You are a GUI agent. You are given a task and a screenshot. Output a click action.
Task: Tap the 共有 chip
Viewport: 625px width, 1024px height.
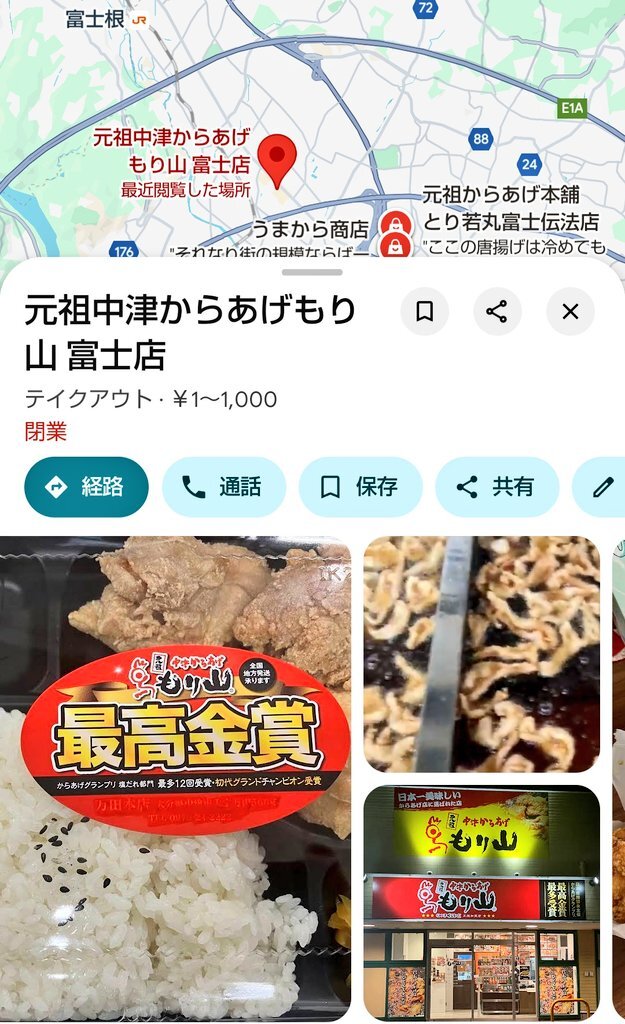pos(496,487)
